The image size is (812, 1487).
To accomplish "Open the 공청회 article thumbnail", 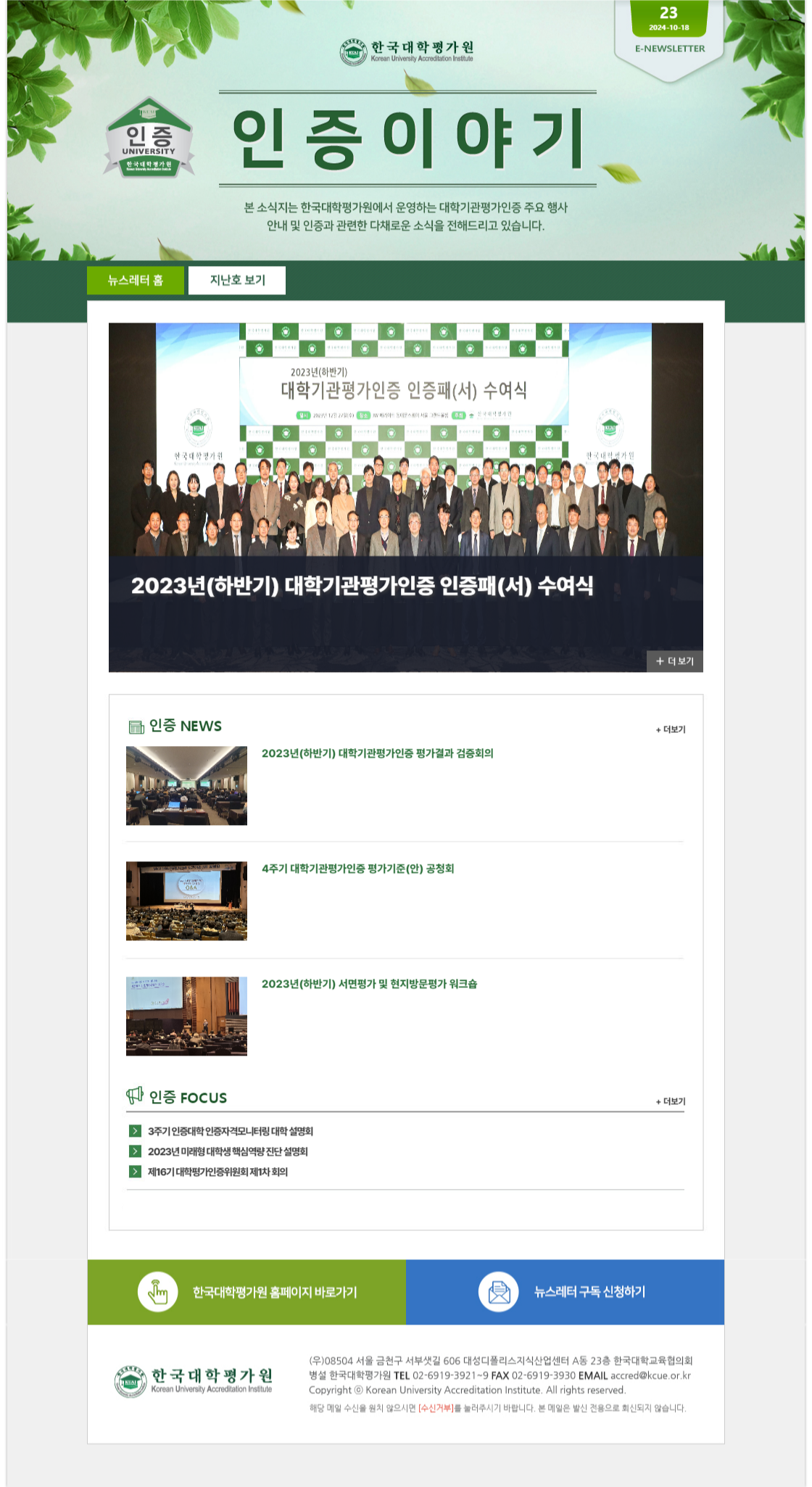I will (186, 900).
